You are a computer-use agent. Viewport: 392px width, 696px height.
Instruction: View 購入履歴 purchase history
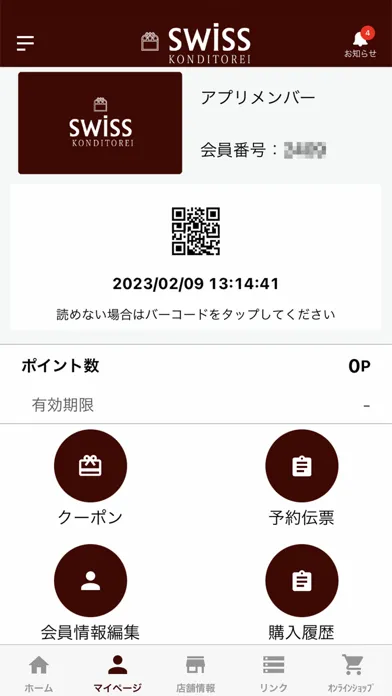(301, 593)
